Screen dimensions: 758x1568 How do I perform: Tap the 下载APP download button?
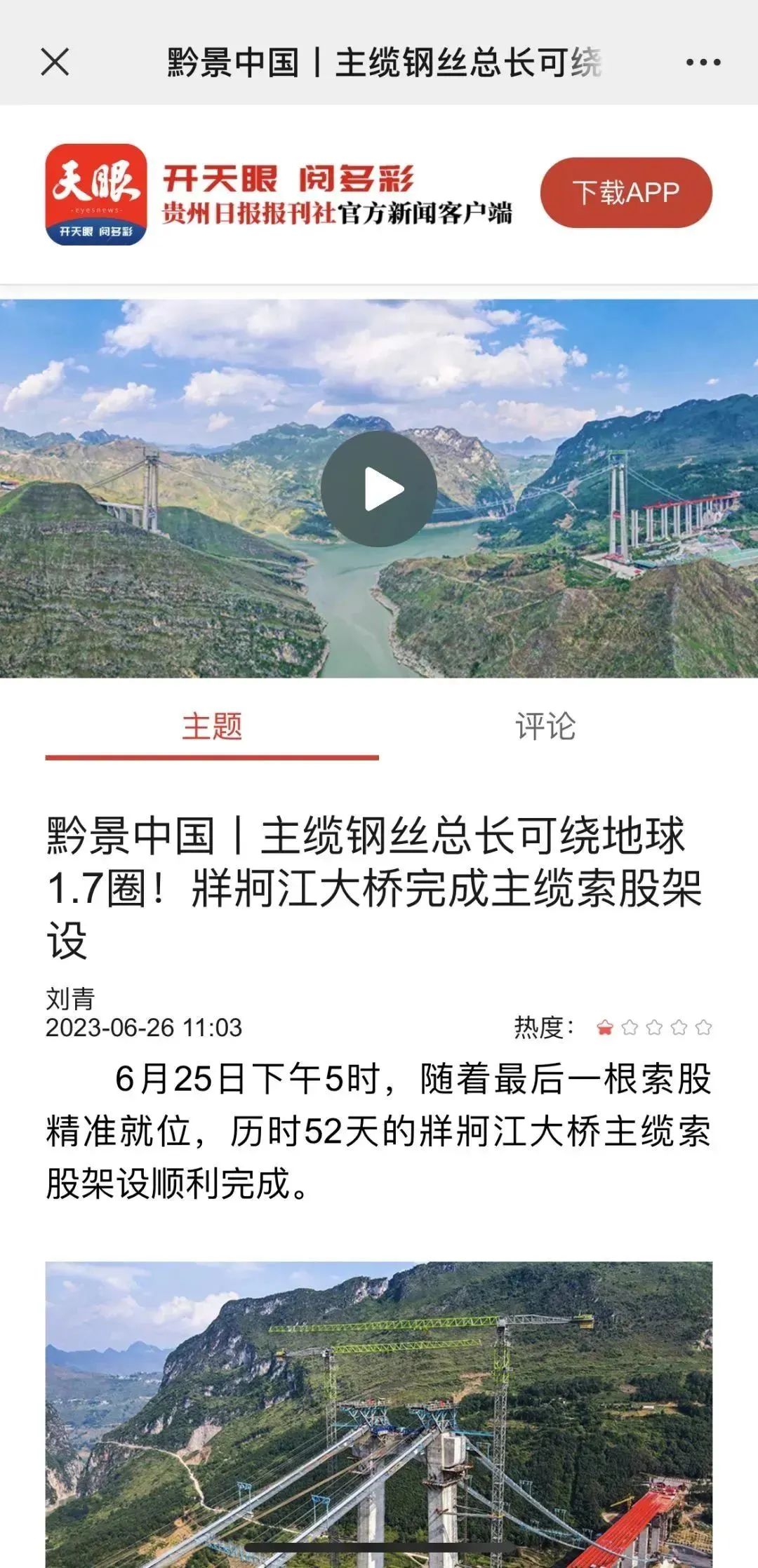coord(626,193)
